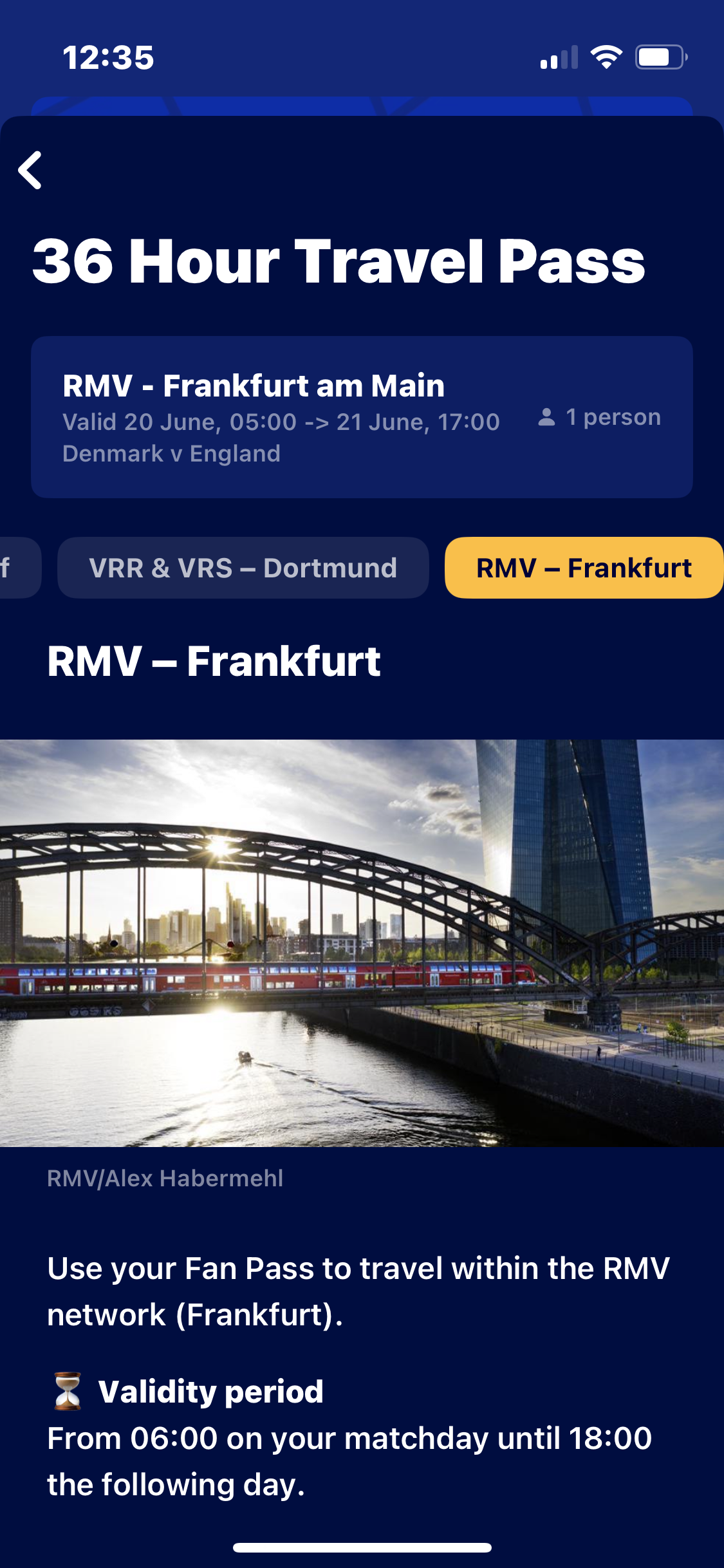This screenshot has width=724, height=1568.
Task: Switch to the VRR & VRS – Dortmund tab
Action: [243, 568]
